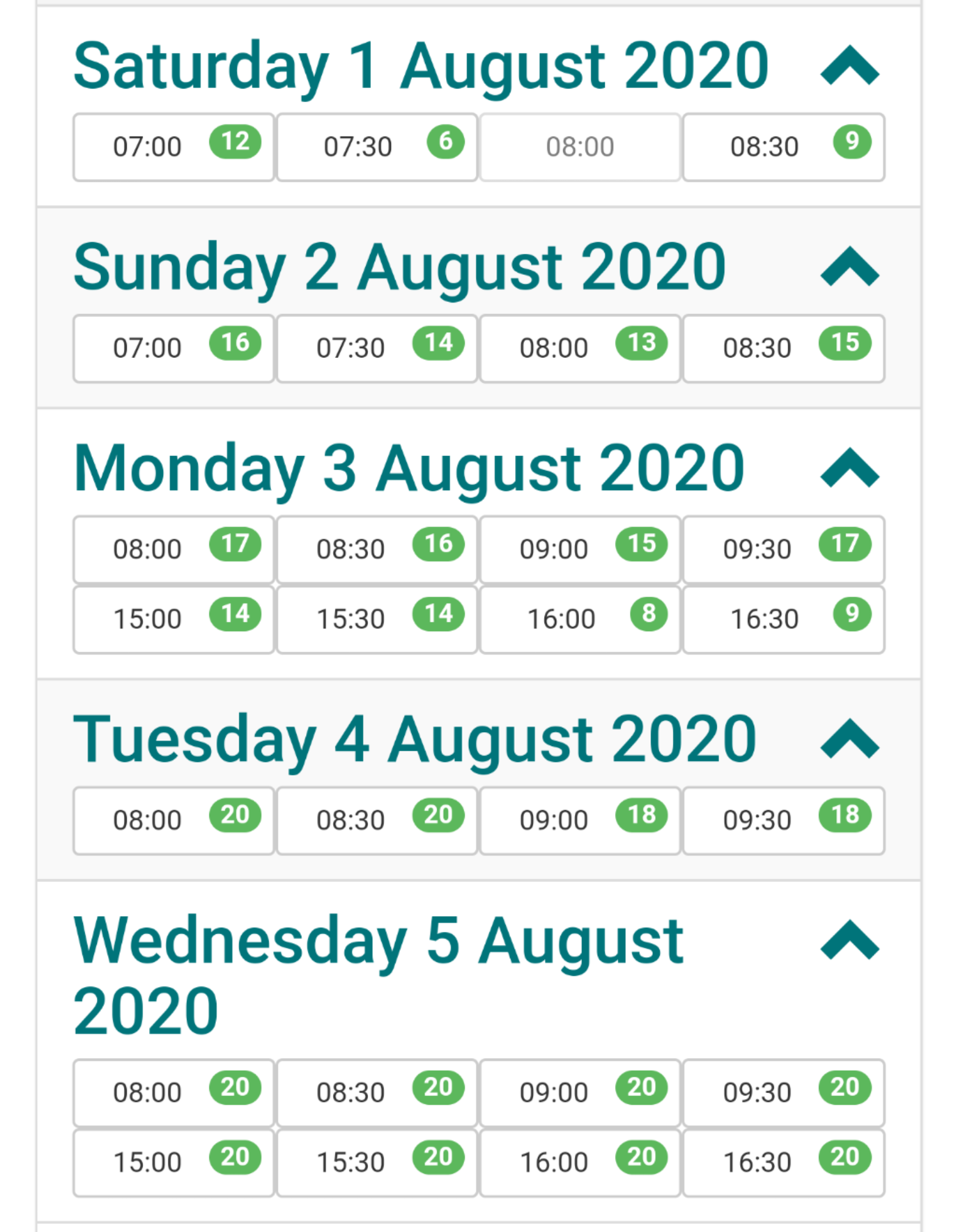Book the 15:30 slot on Monday 3 August
The height and width of the screenshot is (1232, 956).
[377, 619]
